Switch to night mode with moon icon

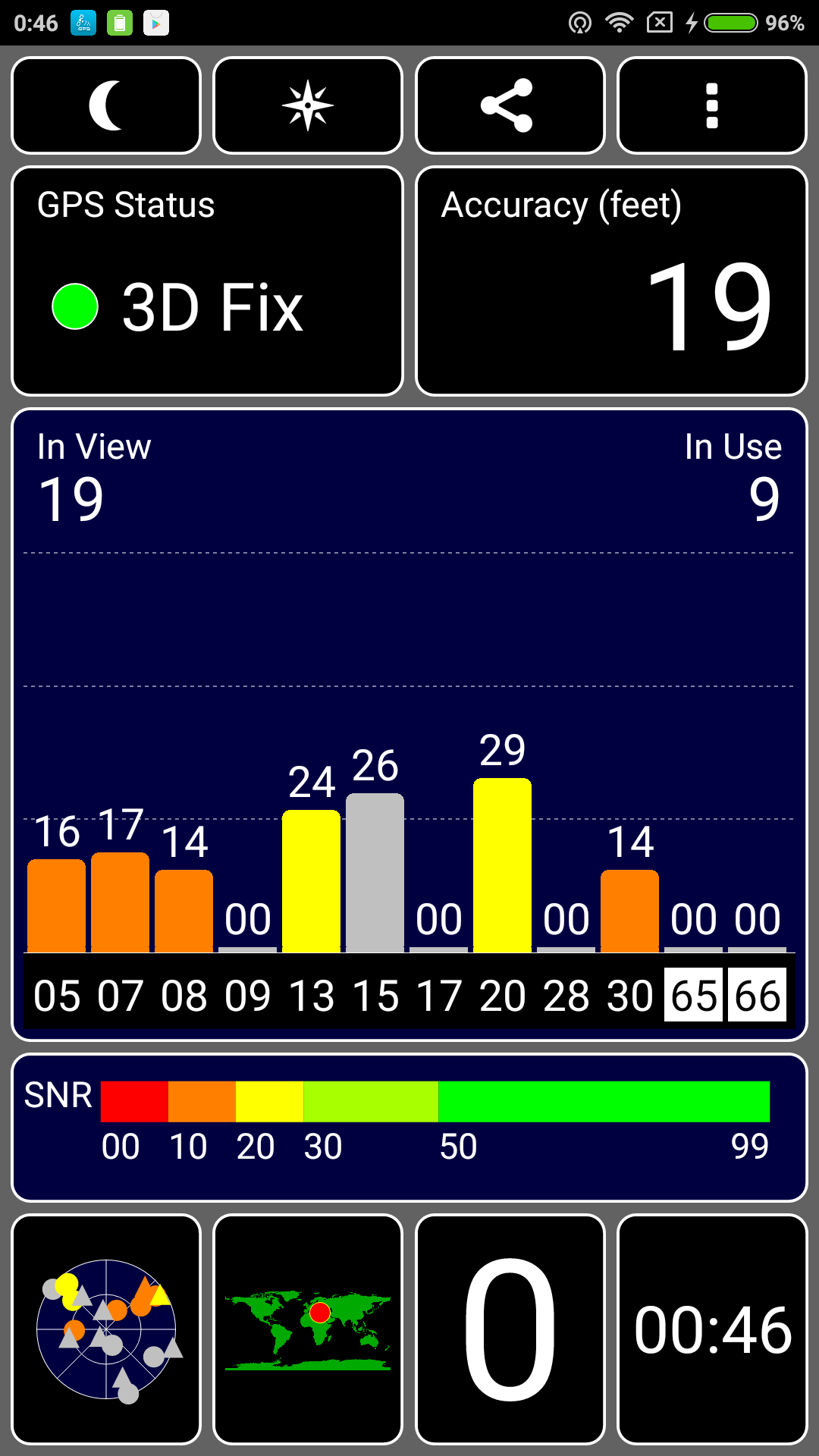pyautogui.click(x=106, y=105)
